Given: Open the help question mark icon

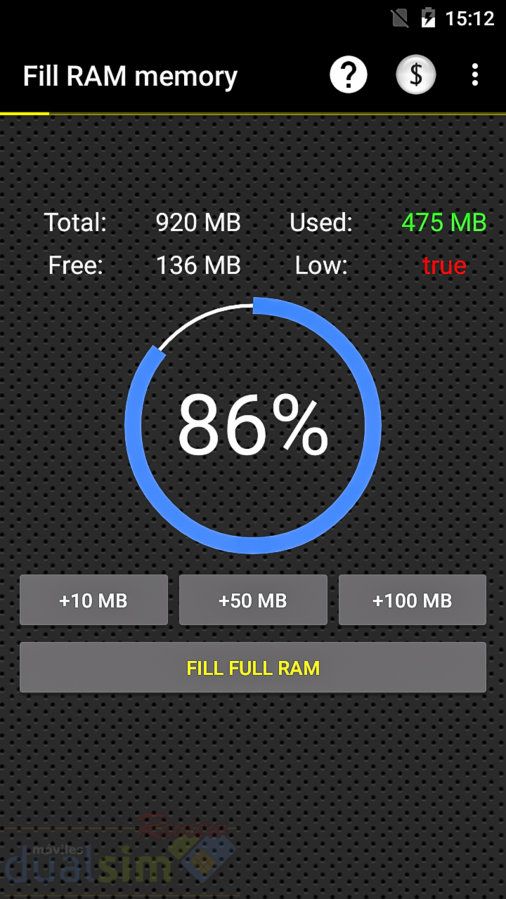Looking at the screenshot, I should (x=348, y=75).
